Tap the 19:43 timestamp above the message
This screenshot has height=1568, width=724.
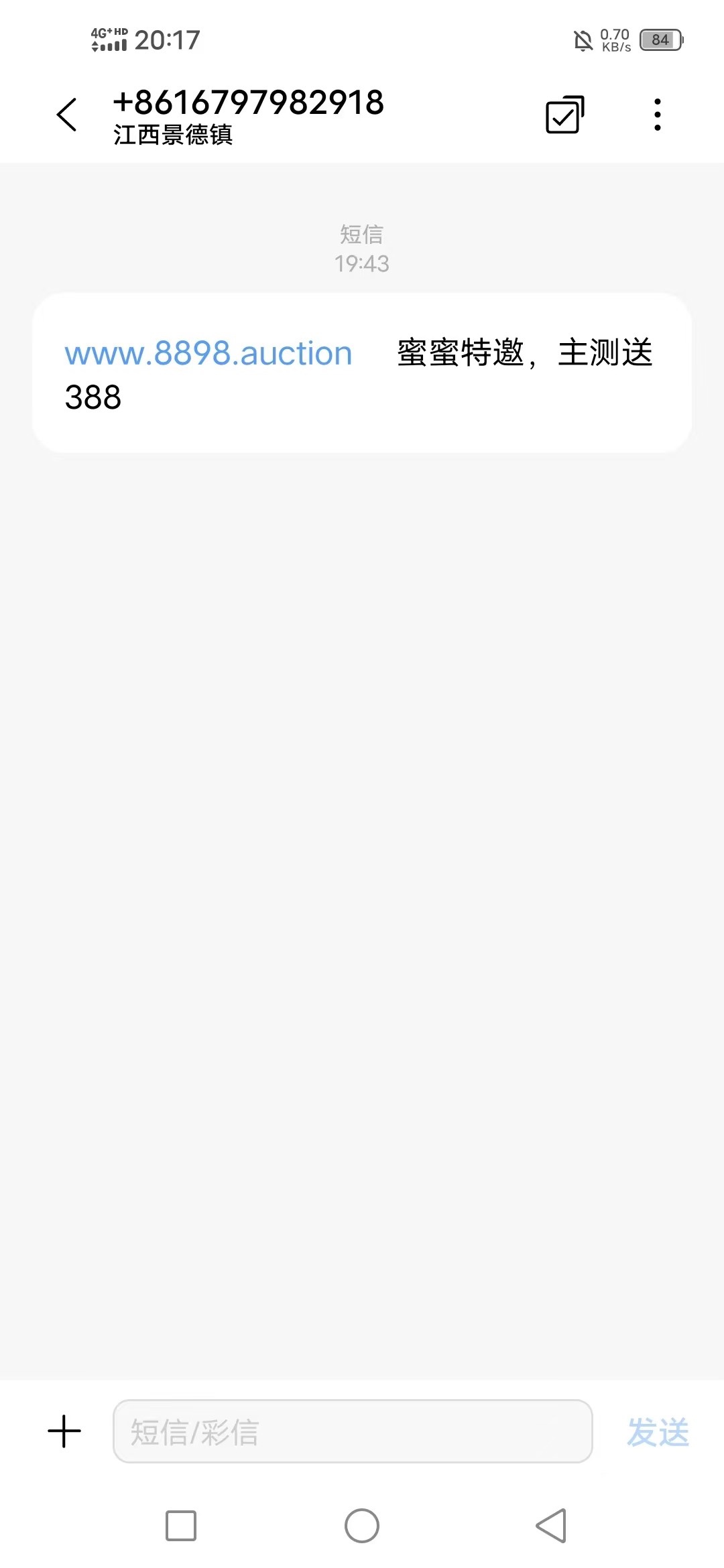[x=362, y=264]
